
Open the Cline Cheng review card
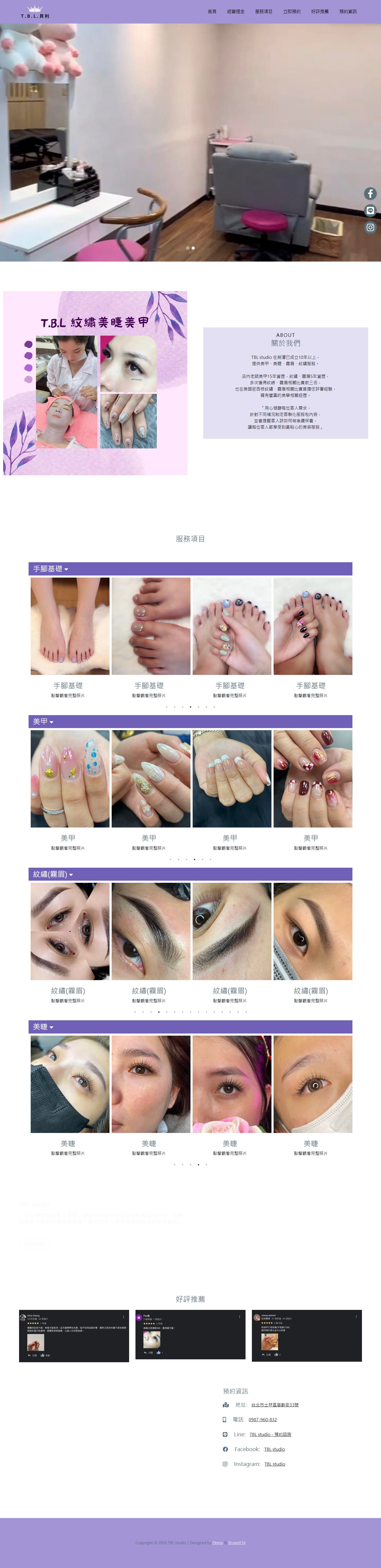[74, 1336]
